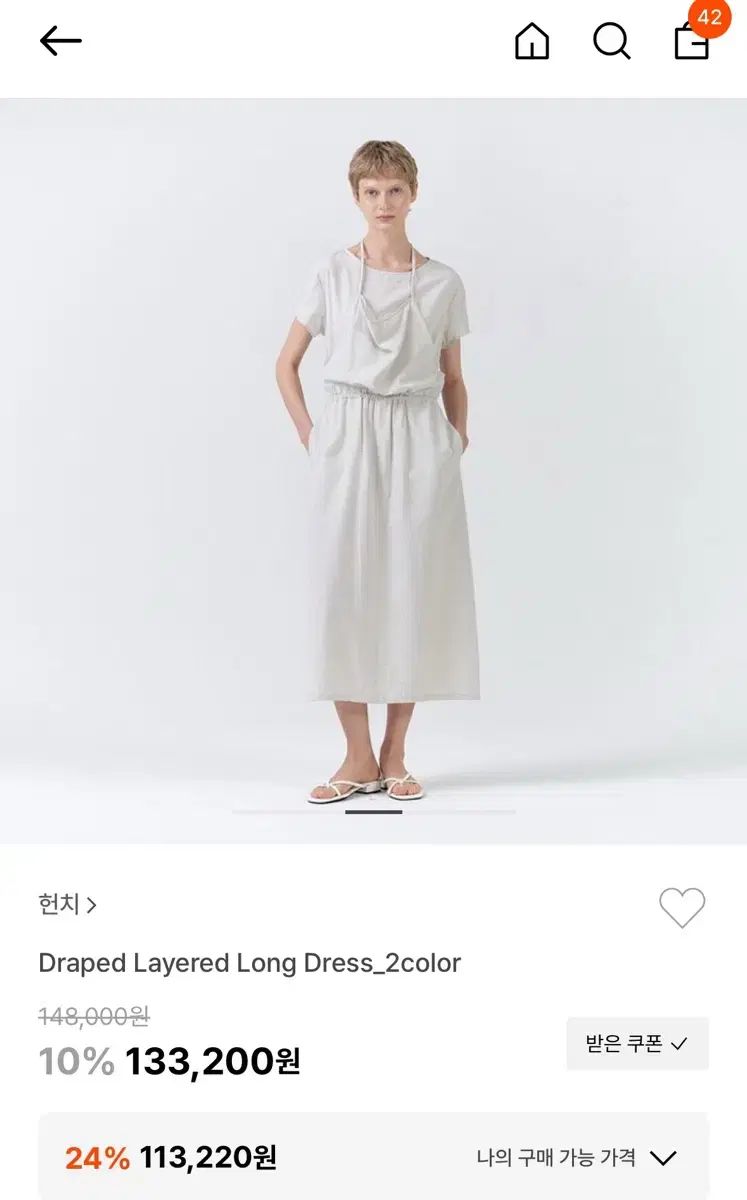Open the shopping bag with 42 items
The width and height of the screenshot is (747, 1200).
point(692,41)
